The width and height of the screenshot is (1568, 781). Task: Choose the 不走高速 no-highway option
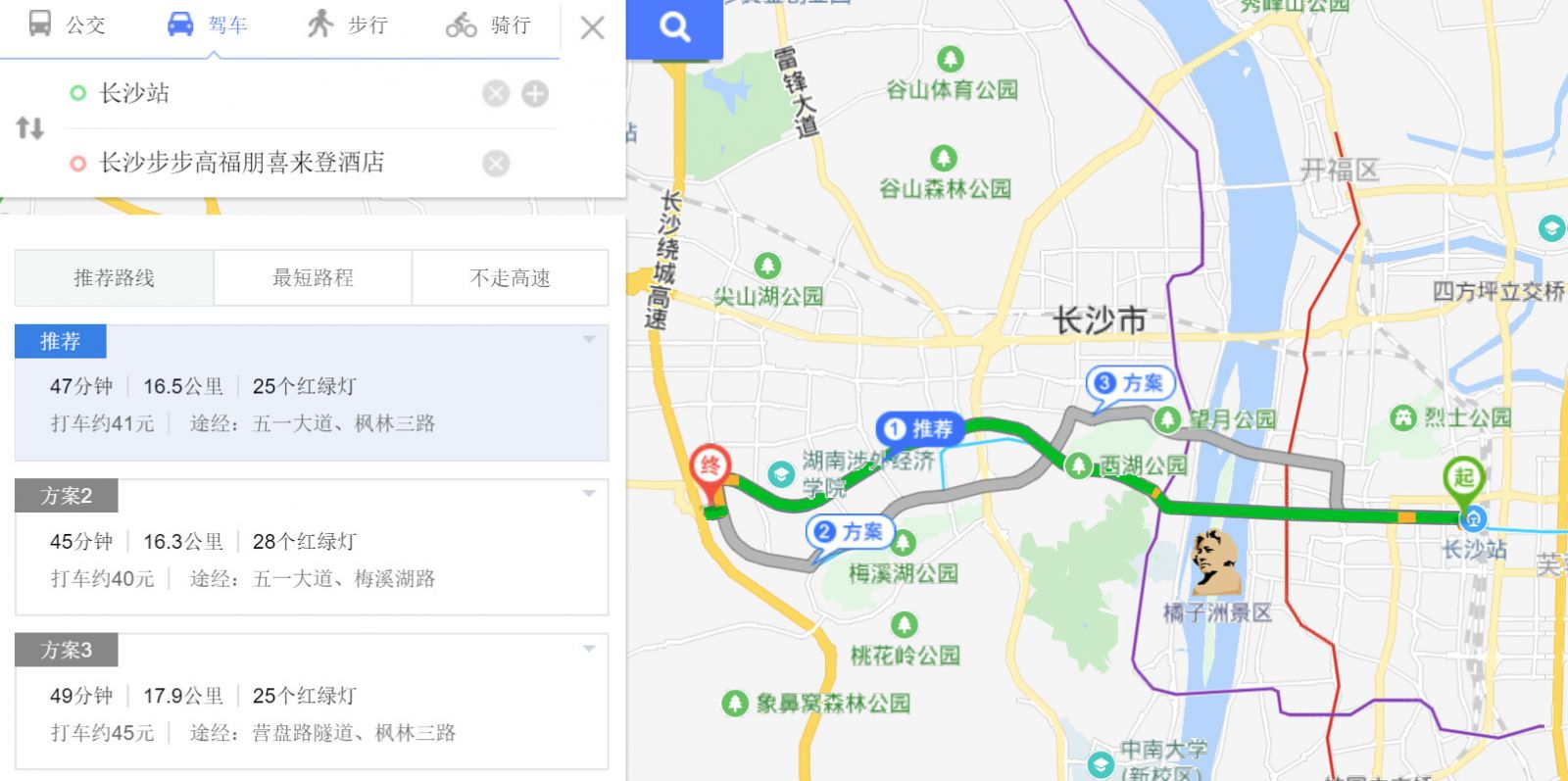(510, 278)
